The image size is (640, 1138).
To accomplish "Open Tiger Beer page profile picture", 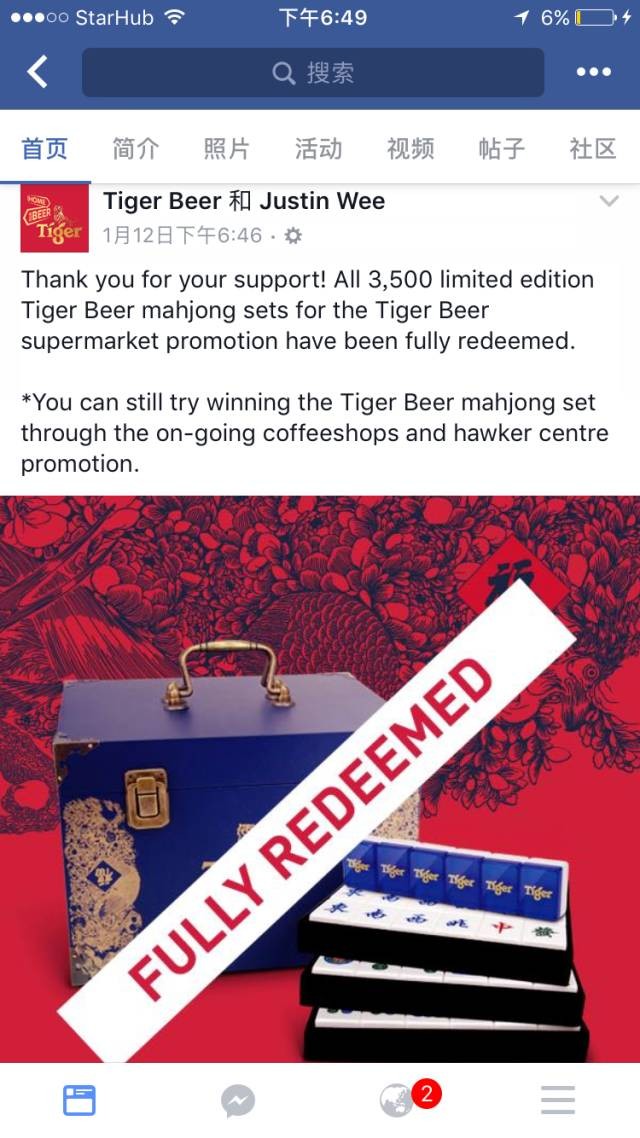I will (54, 219).
